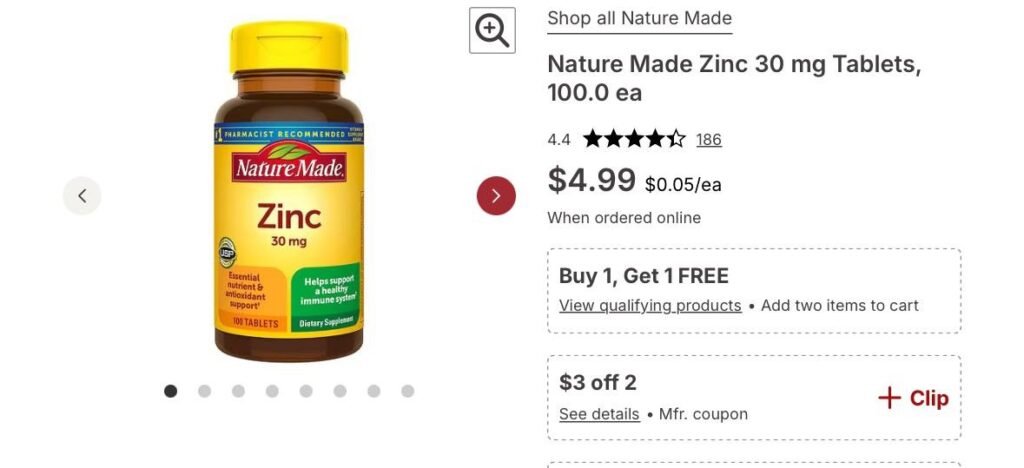The height and width of the screenshot is (468, 1024).
Task: Clip the $3 off 2 coupon
Action: coord(913,398)
